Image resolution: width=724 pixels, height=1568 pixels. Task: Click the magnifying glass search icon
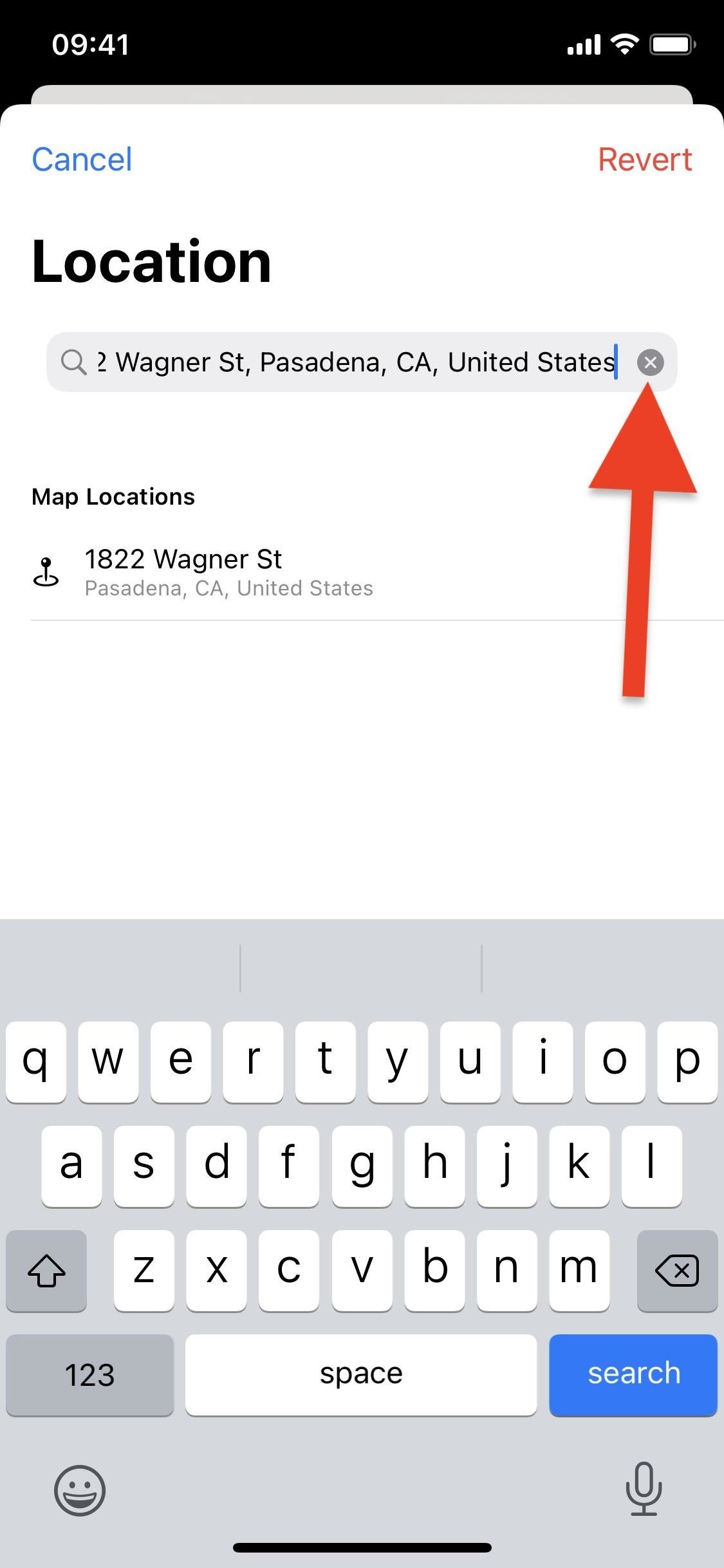(75, 362)
